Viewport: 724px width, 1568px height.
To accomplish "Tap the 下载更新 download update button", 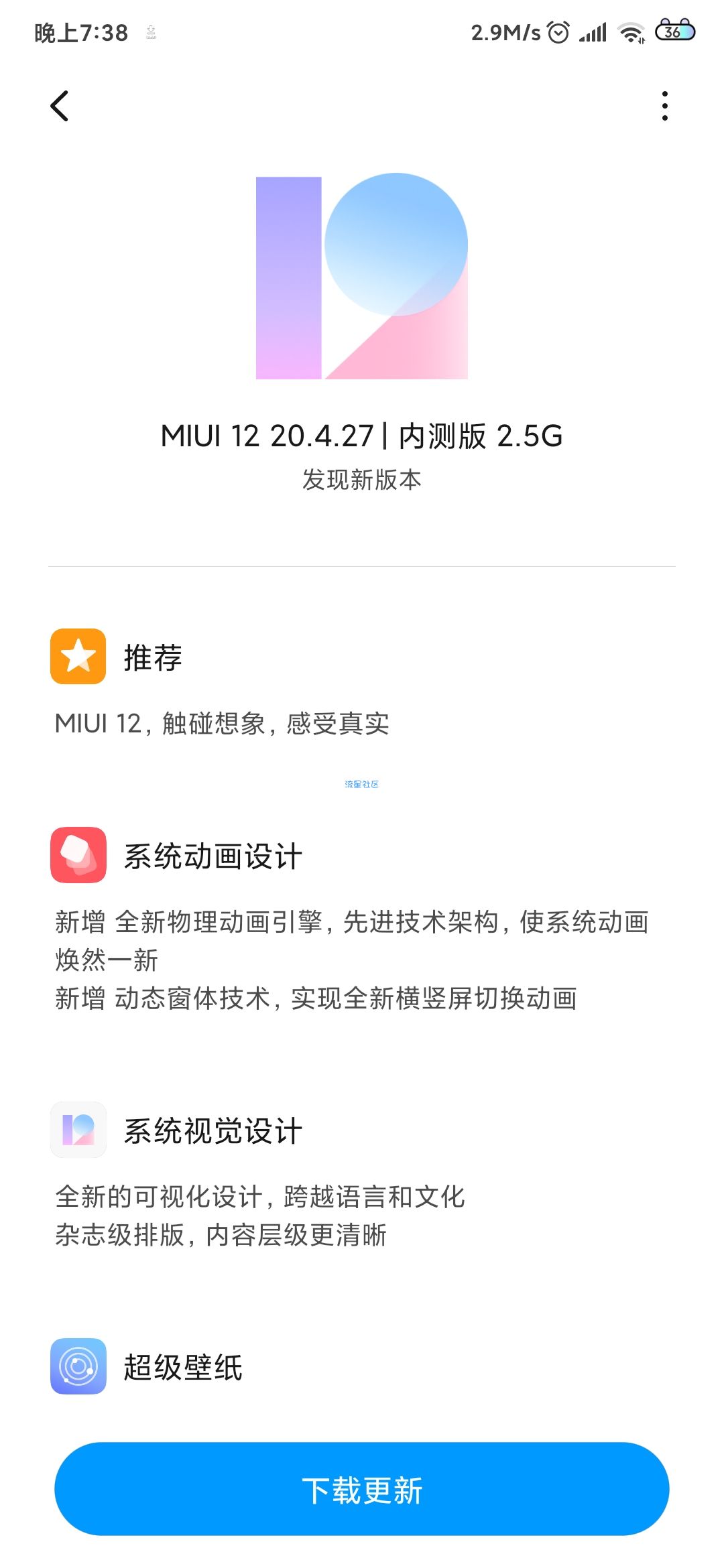I will [x=362, y=1489].
